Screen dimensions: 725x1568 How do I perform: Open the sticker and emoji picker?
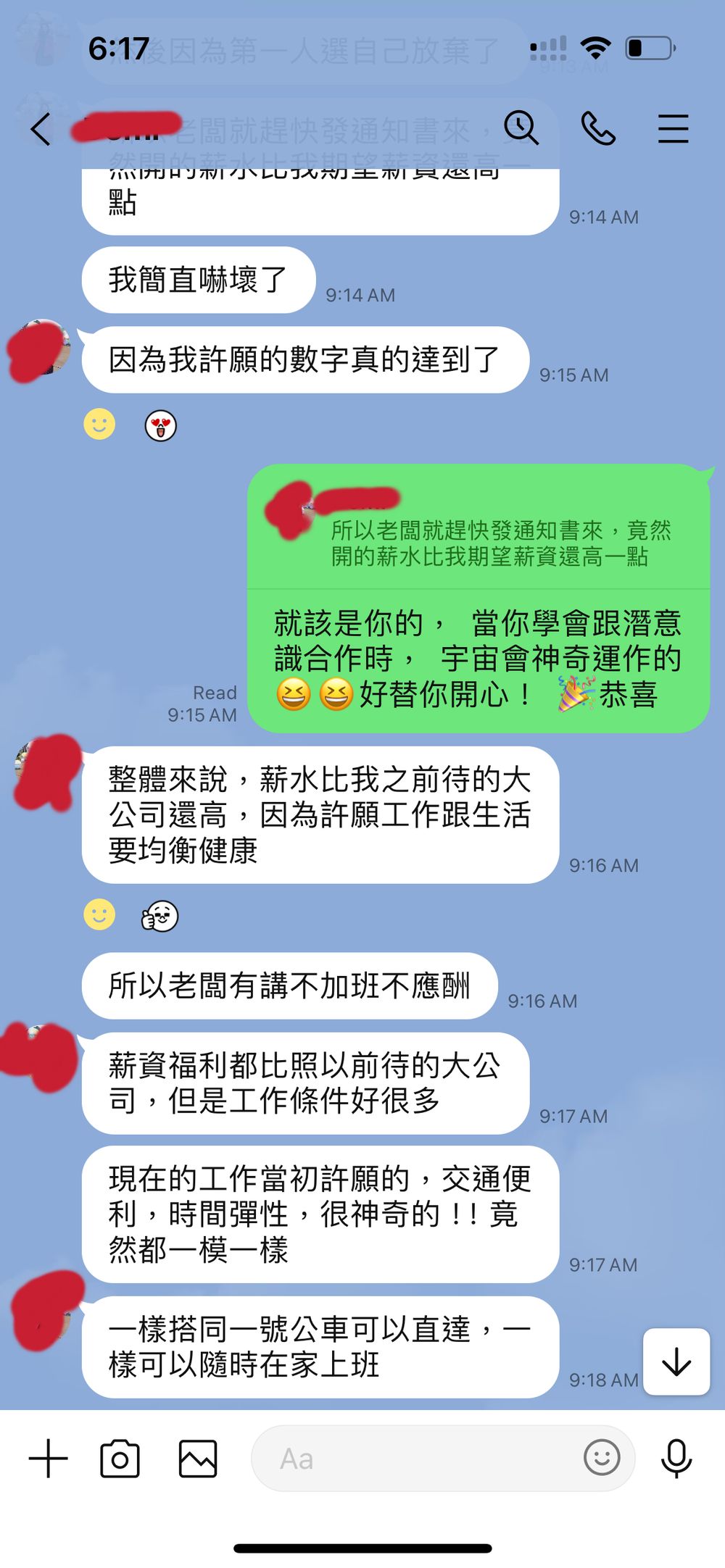click(601, 1457)
